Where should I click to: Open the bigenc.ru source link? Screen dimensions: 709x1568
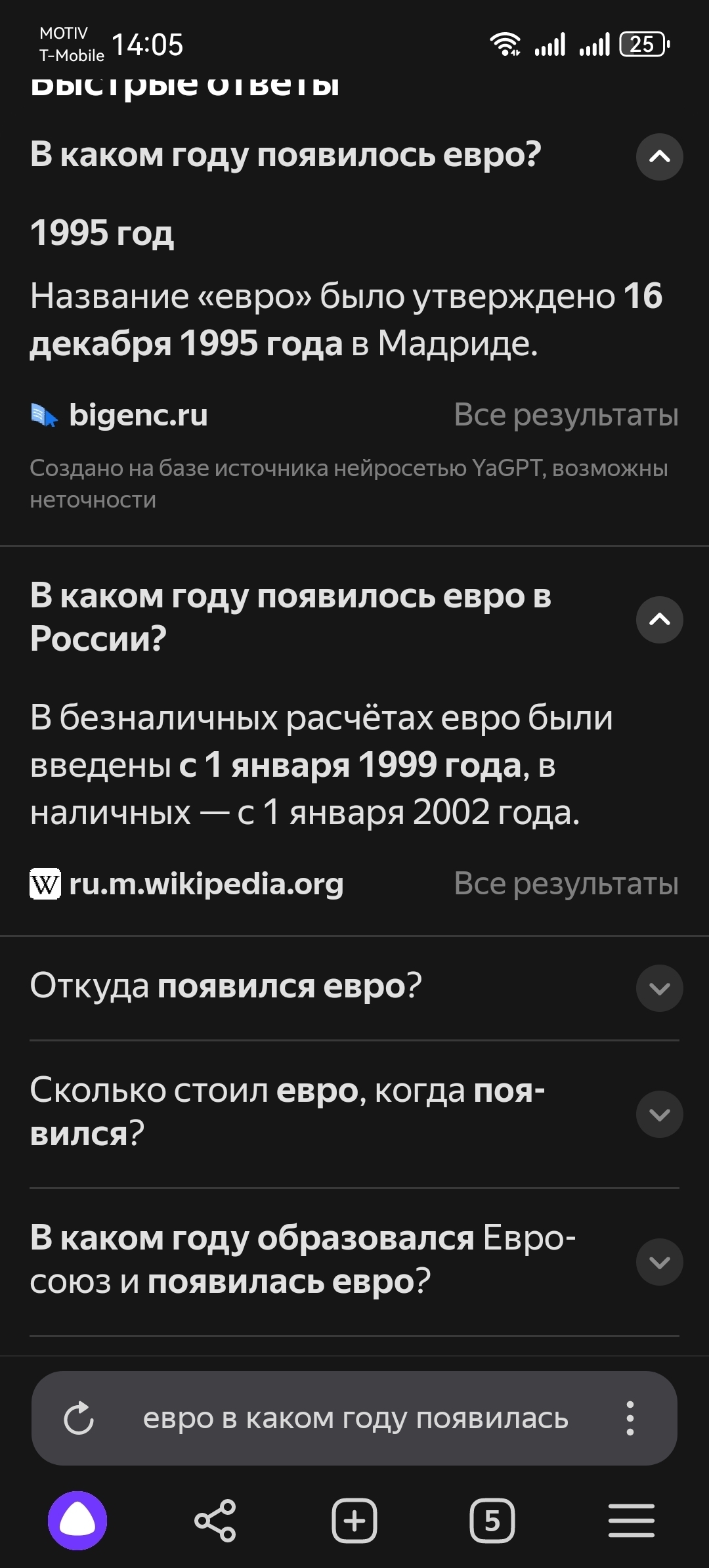138,415
